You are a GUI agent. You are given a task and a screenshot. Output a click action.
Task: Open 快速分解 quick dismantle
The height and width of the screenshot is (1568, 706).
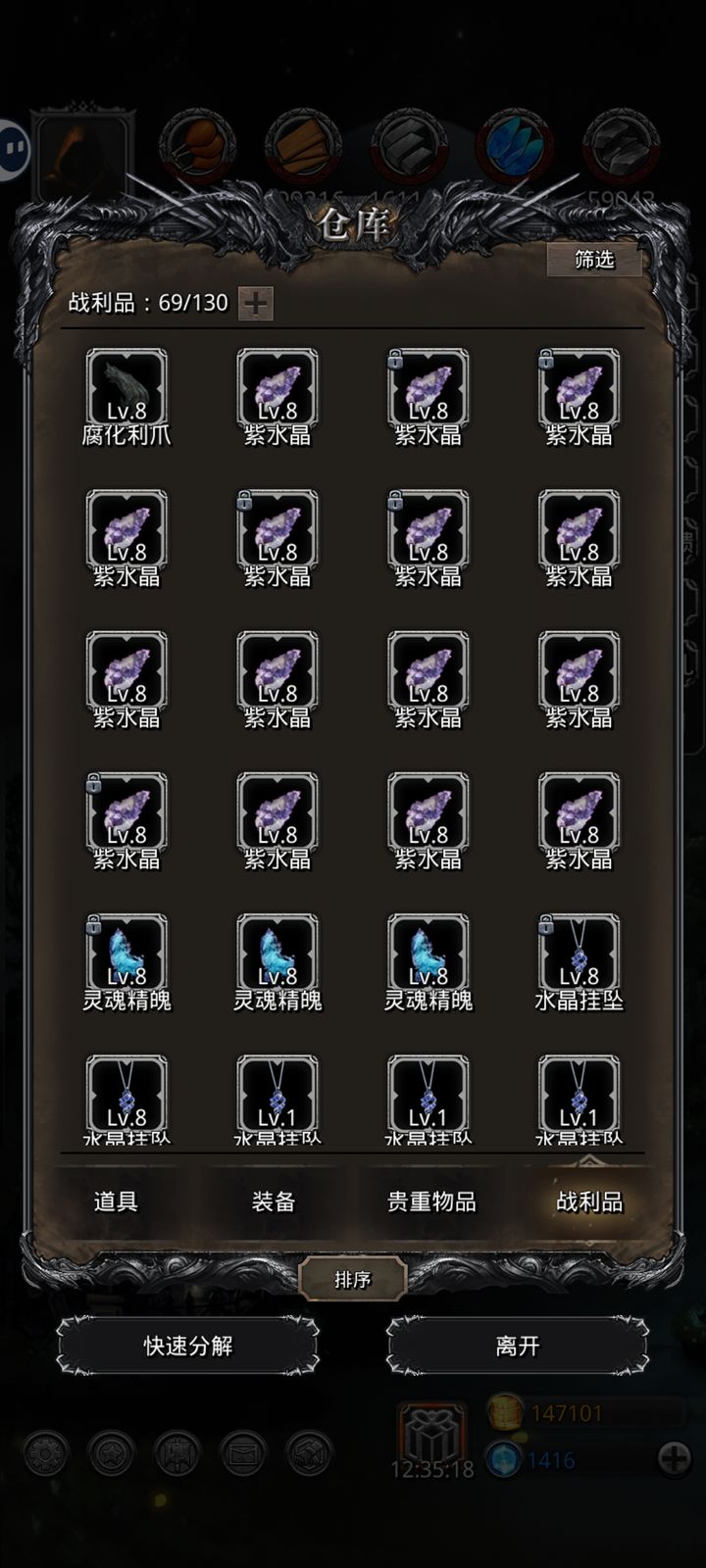tap(188, 1347)
